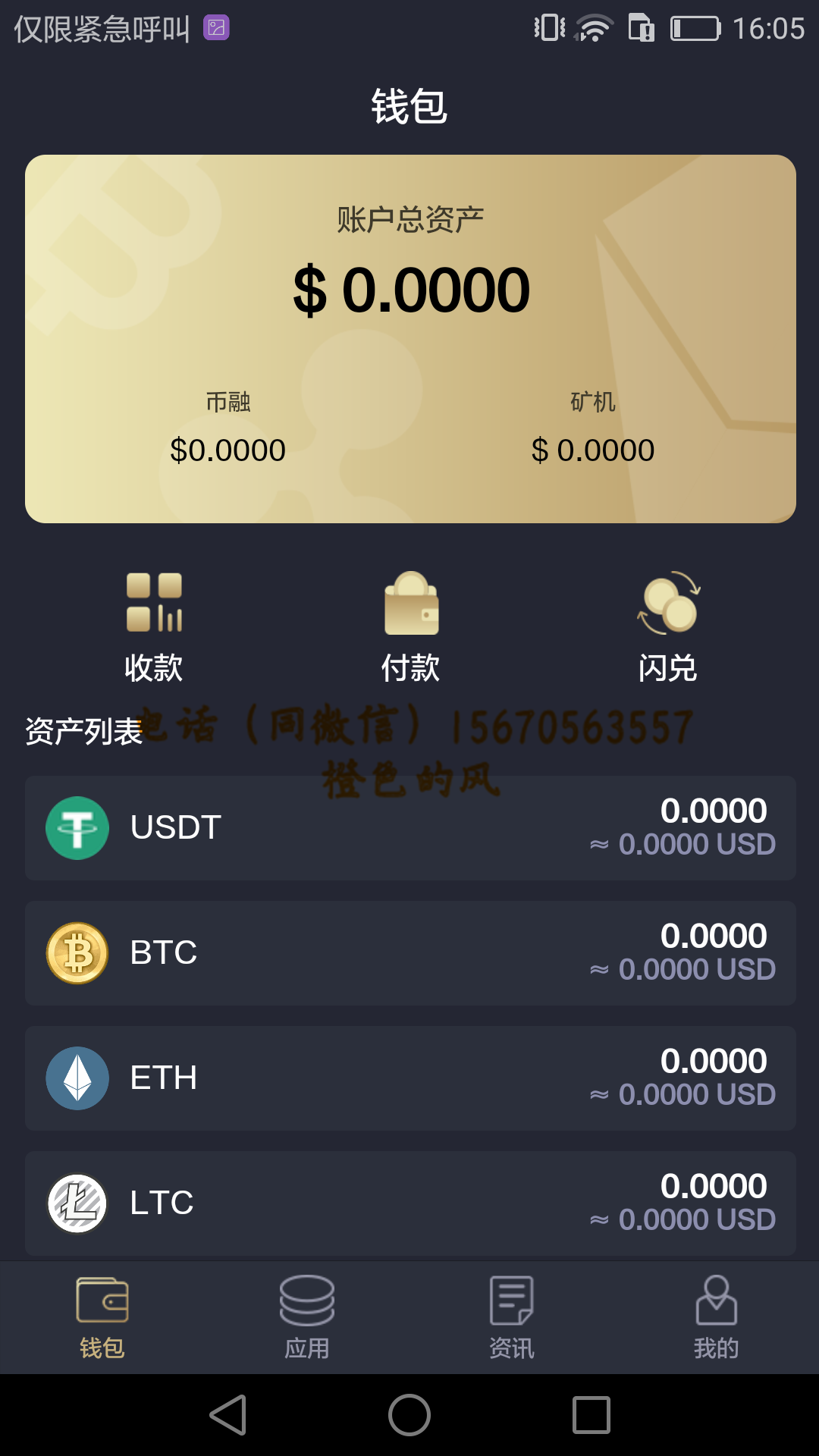View BTC asset details
This screenshot has height=1456, width=819.
410,953
